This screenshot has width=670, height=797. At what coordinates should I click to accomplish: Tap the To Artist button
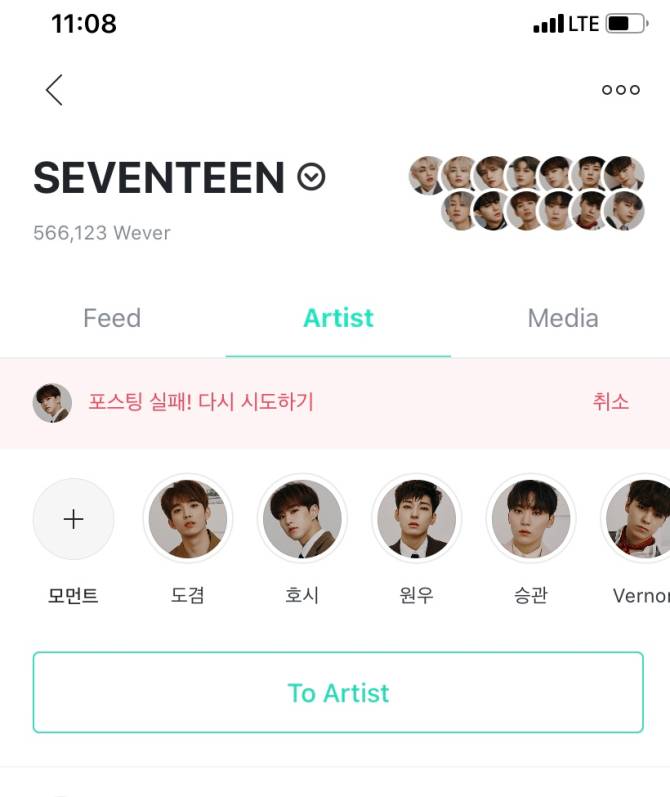[338, 693]
